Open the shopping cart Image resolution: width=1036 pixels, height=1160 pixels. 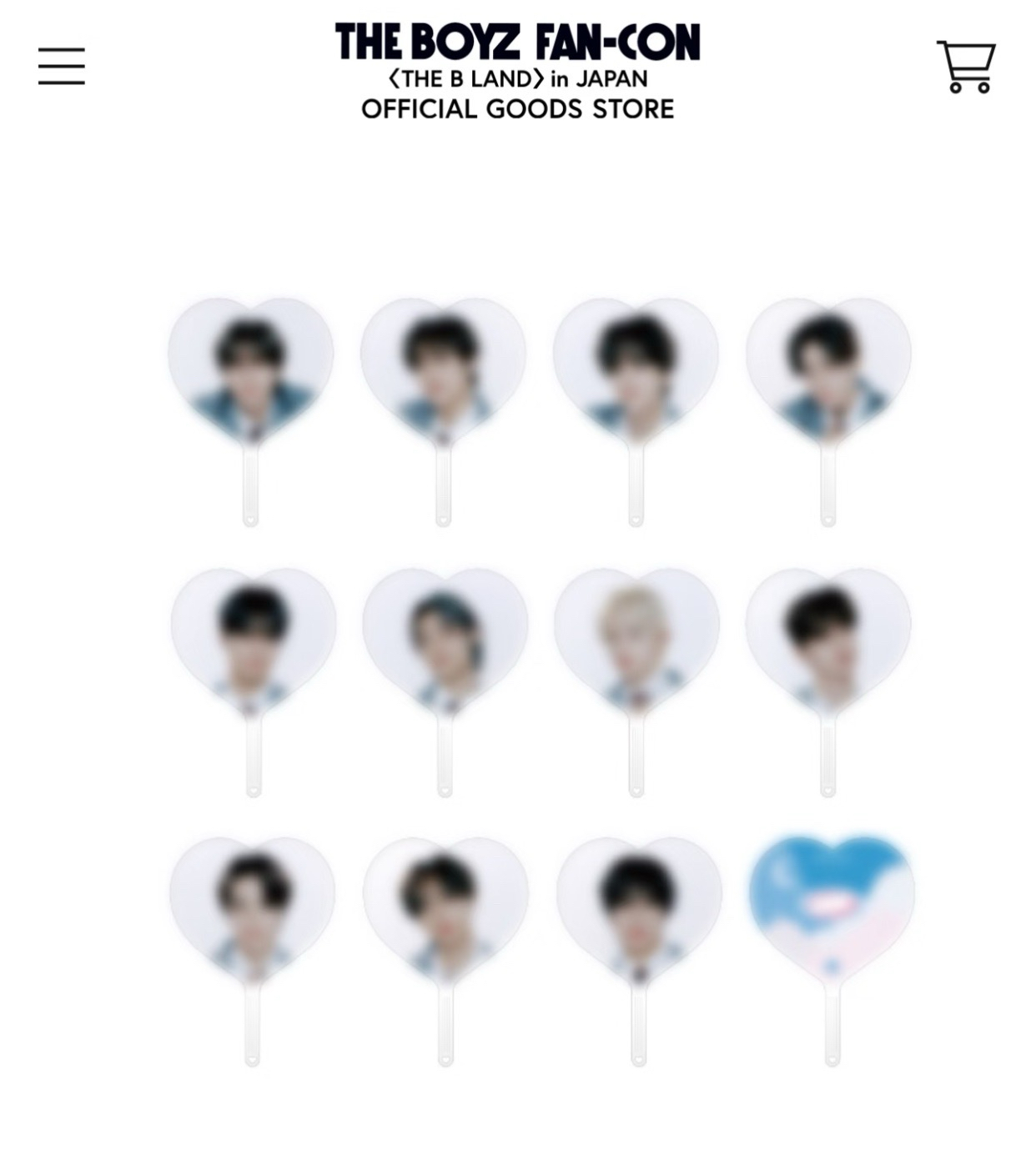pyautogui.click(x=966, y=66)
